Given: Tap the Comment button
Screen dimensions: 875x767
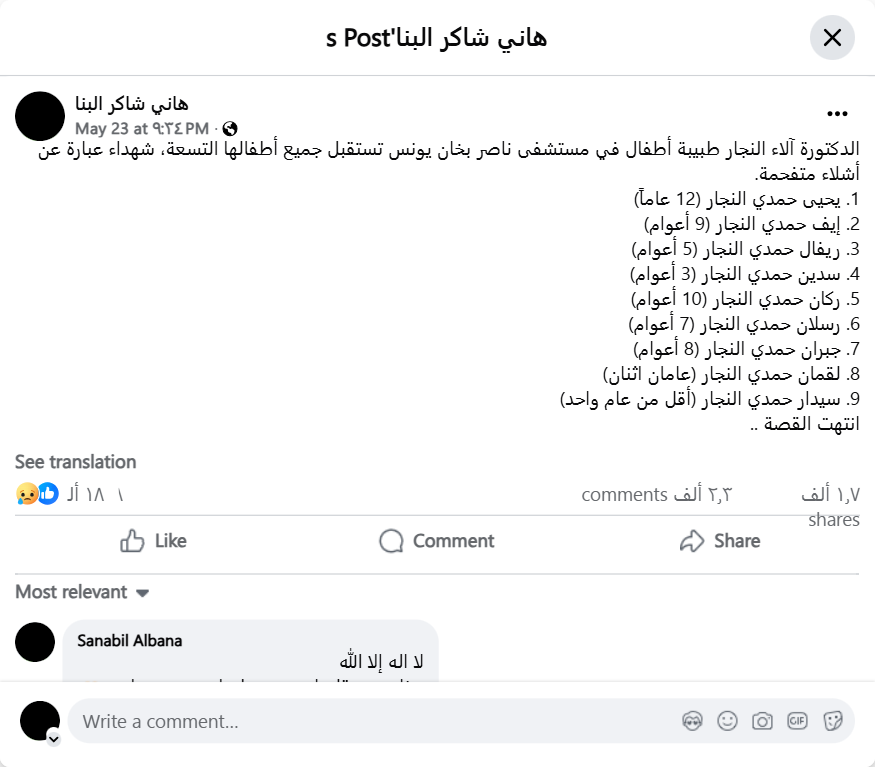Looking at the screenshot, I should click(x=437, y=541).
